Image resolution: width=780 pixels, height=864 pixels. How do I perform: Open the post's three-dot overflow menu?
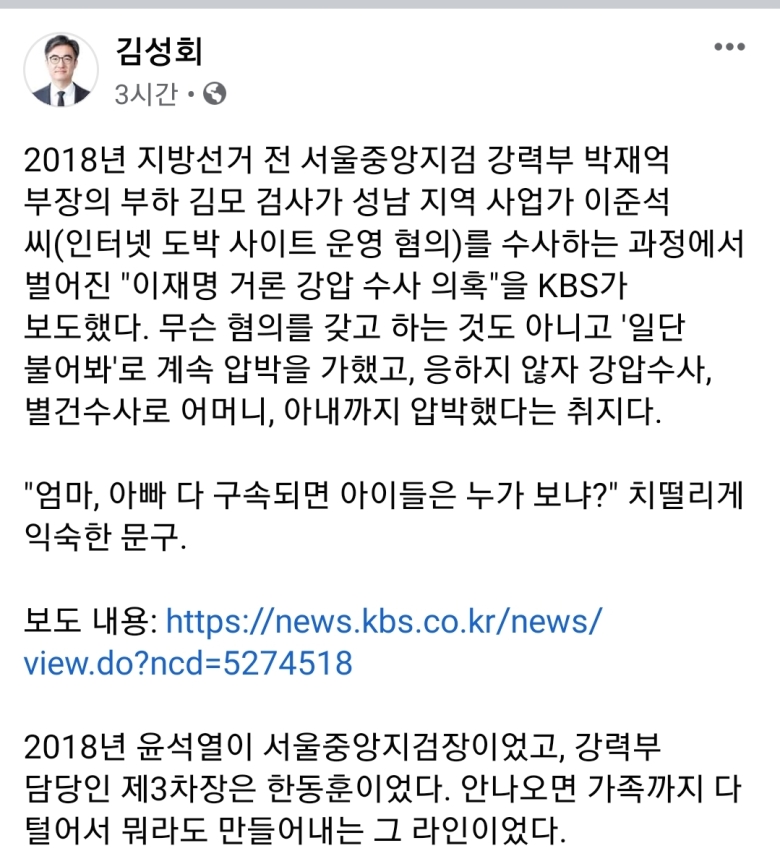point(729,48)
